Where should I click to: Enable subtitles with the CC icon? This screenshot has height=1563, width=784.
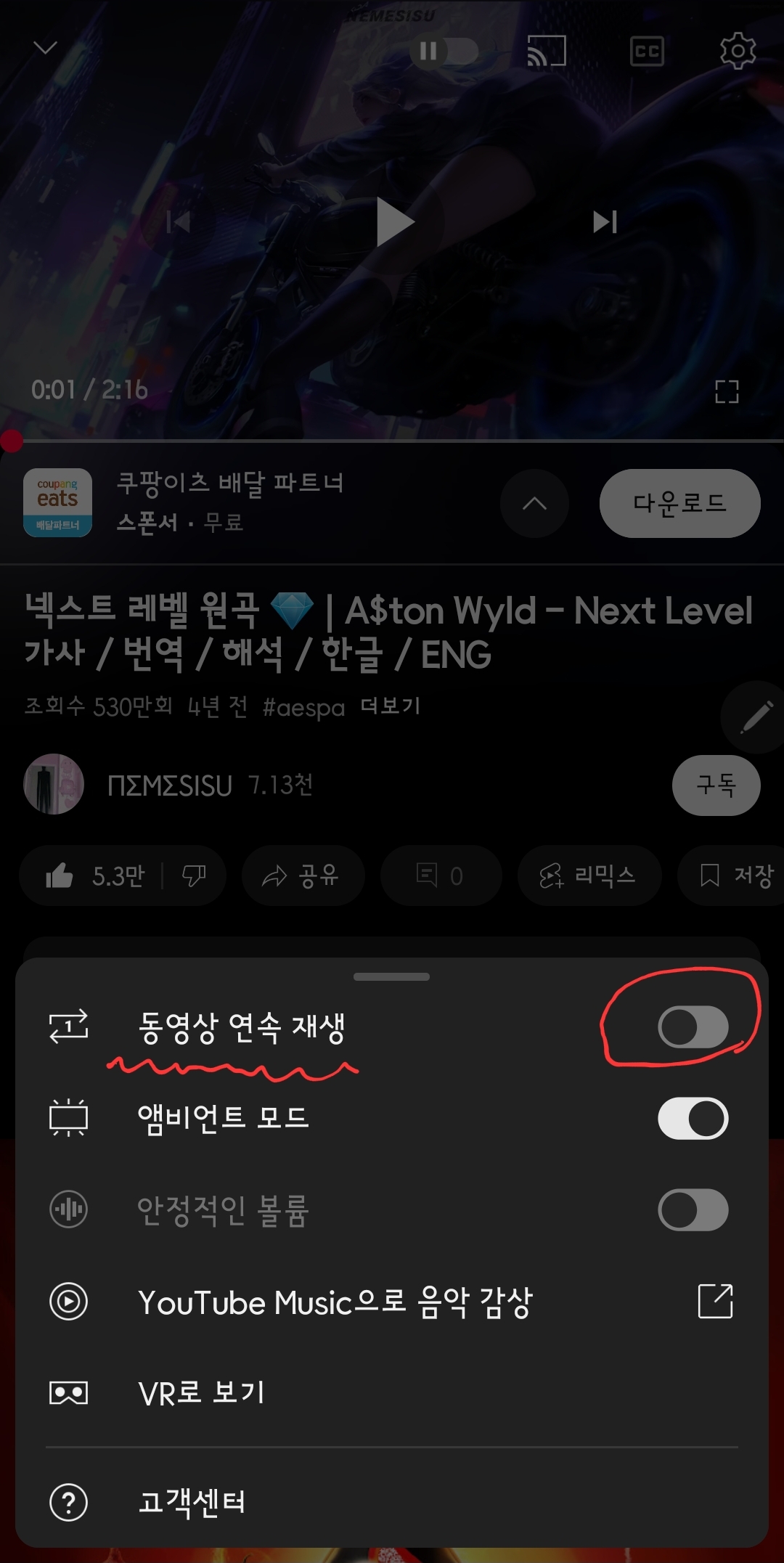648,52
